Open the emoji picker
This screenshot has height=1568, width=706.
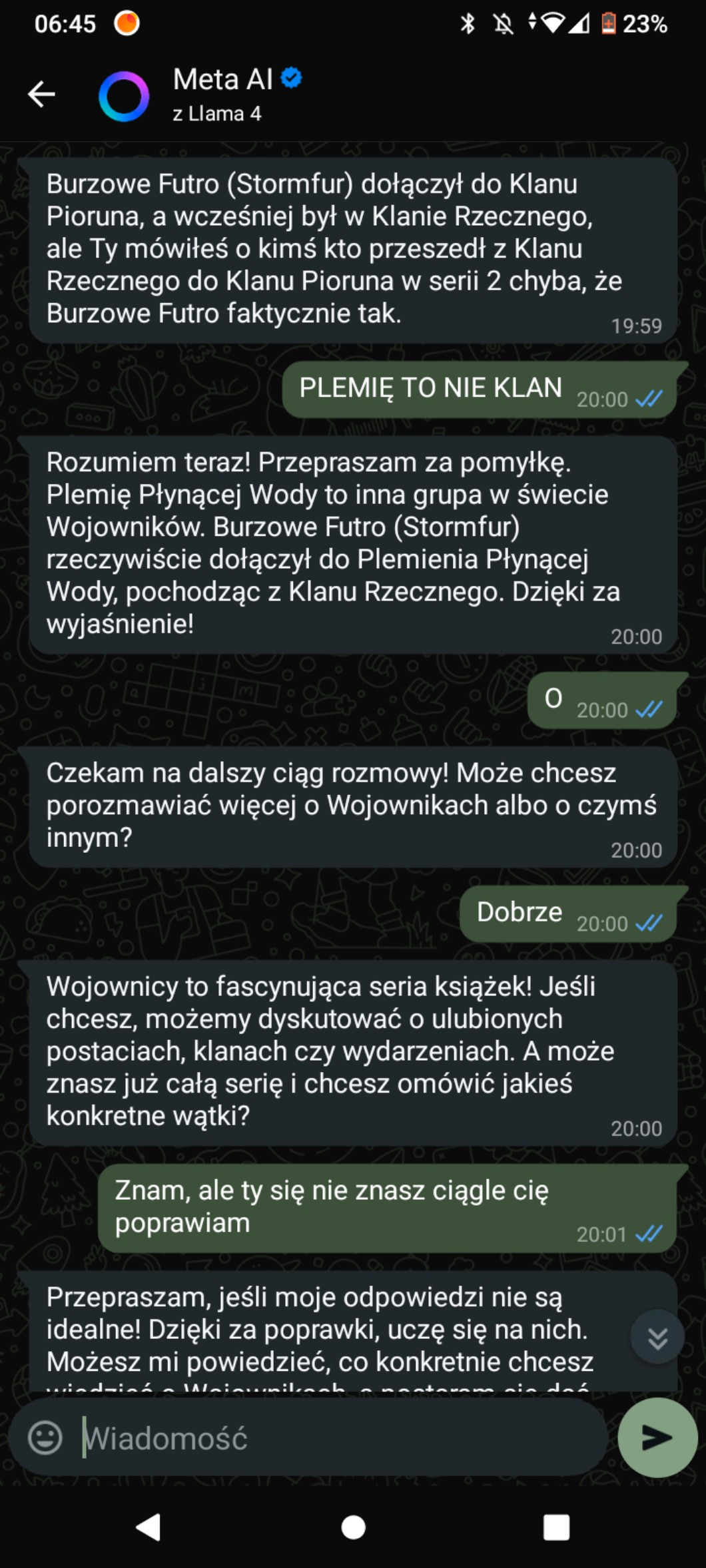[45, 1437]
